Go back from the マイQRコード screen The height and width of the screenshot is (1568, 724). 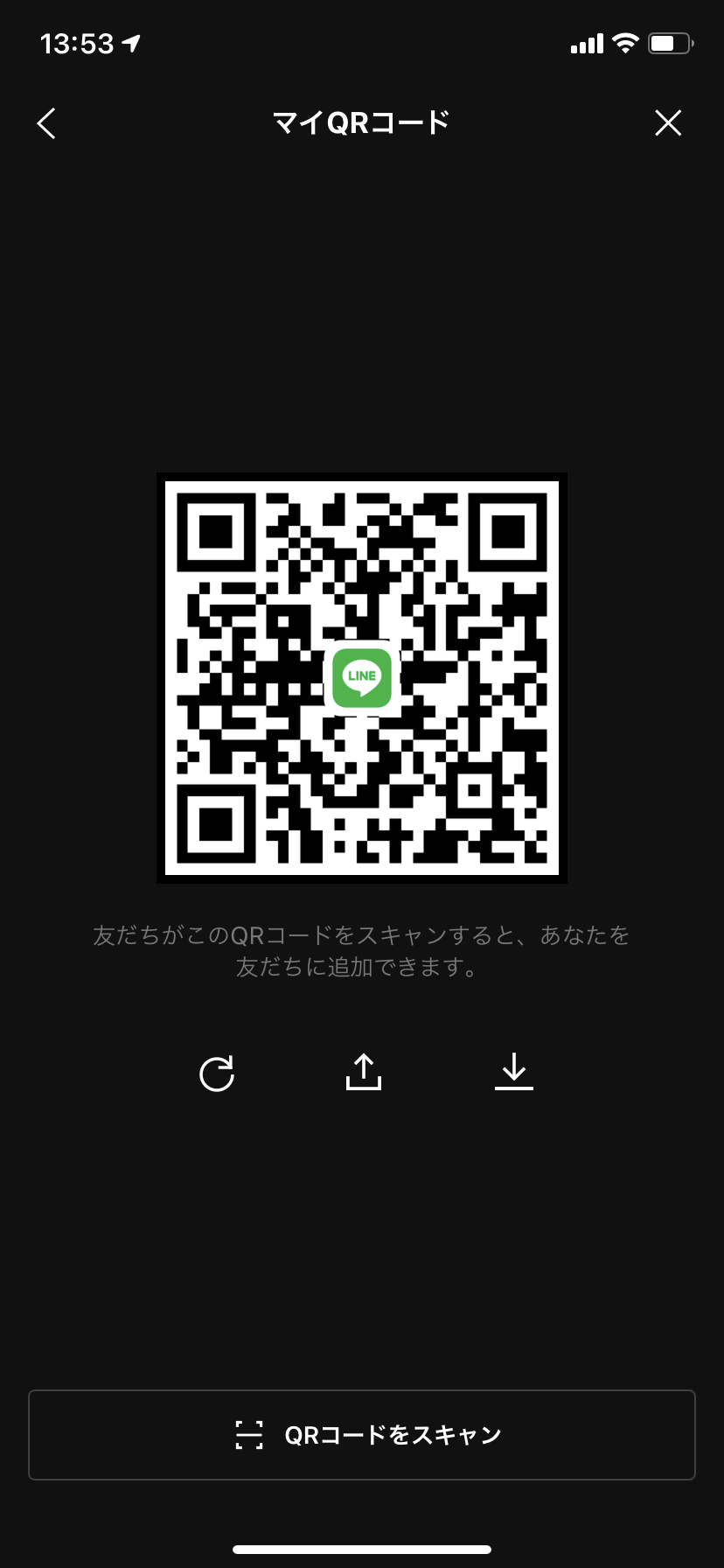tap(47, 123)
